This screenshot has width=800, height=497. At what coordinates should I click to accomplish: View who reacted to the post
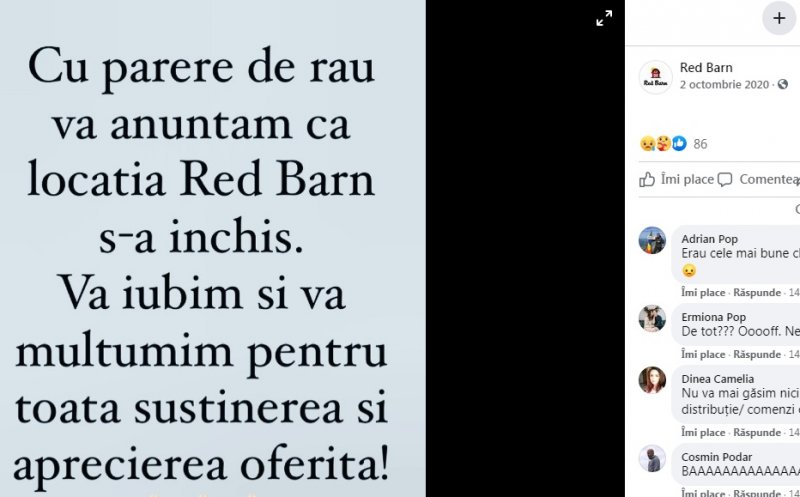pyautogui.click(x=700, y=144)
